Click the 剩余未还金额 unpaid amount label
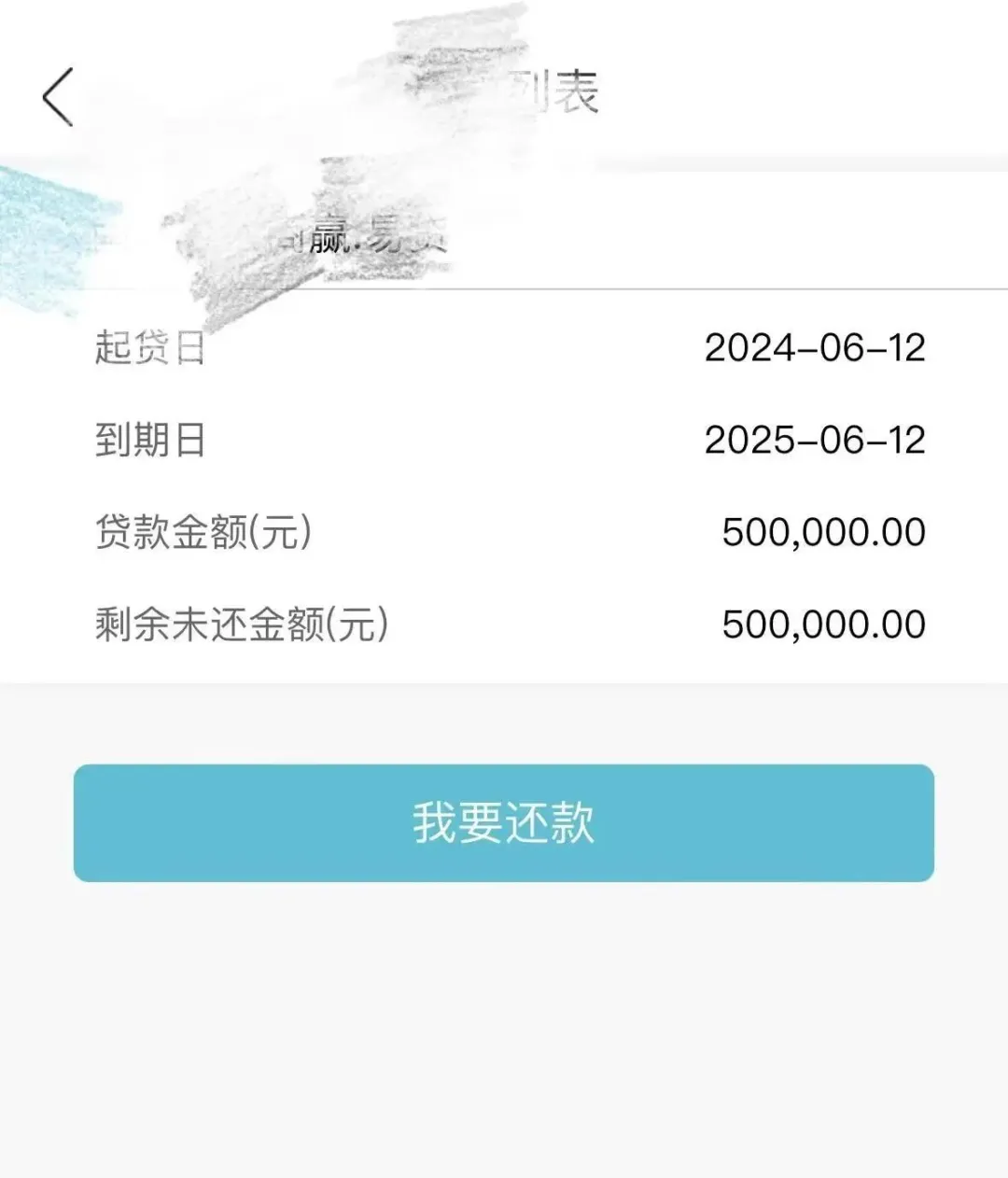This screenshot has height=1178, width=1008. [241, 622]
